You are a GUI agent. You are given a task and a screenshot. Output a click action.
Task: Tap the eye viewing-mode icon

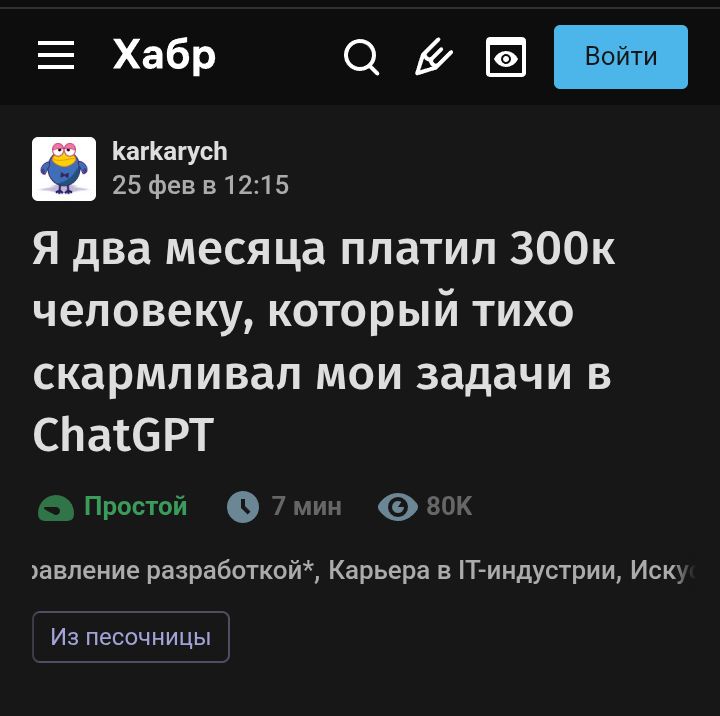[x=506, y=58]
